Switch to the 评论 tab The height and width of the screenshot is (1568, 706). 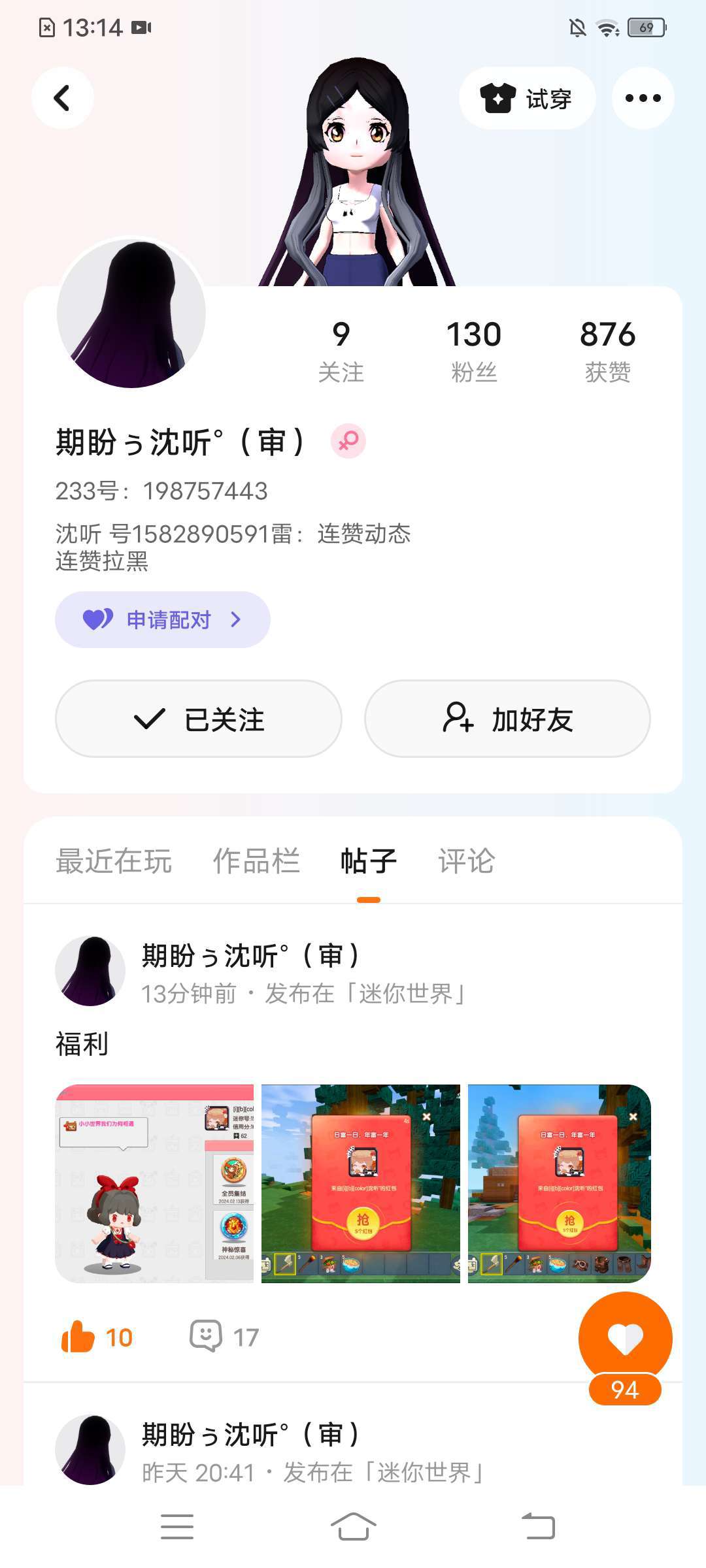pos(466,861)
